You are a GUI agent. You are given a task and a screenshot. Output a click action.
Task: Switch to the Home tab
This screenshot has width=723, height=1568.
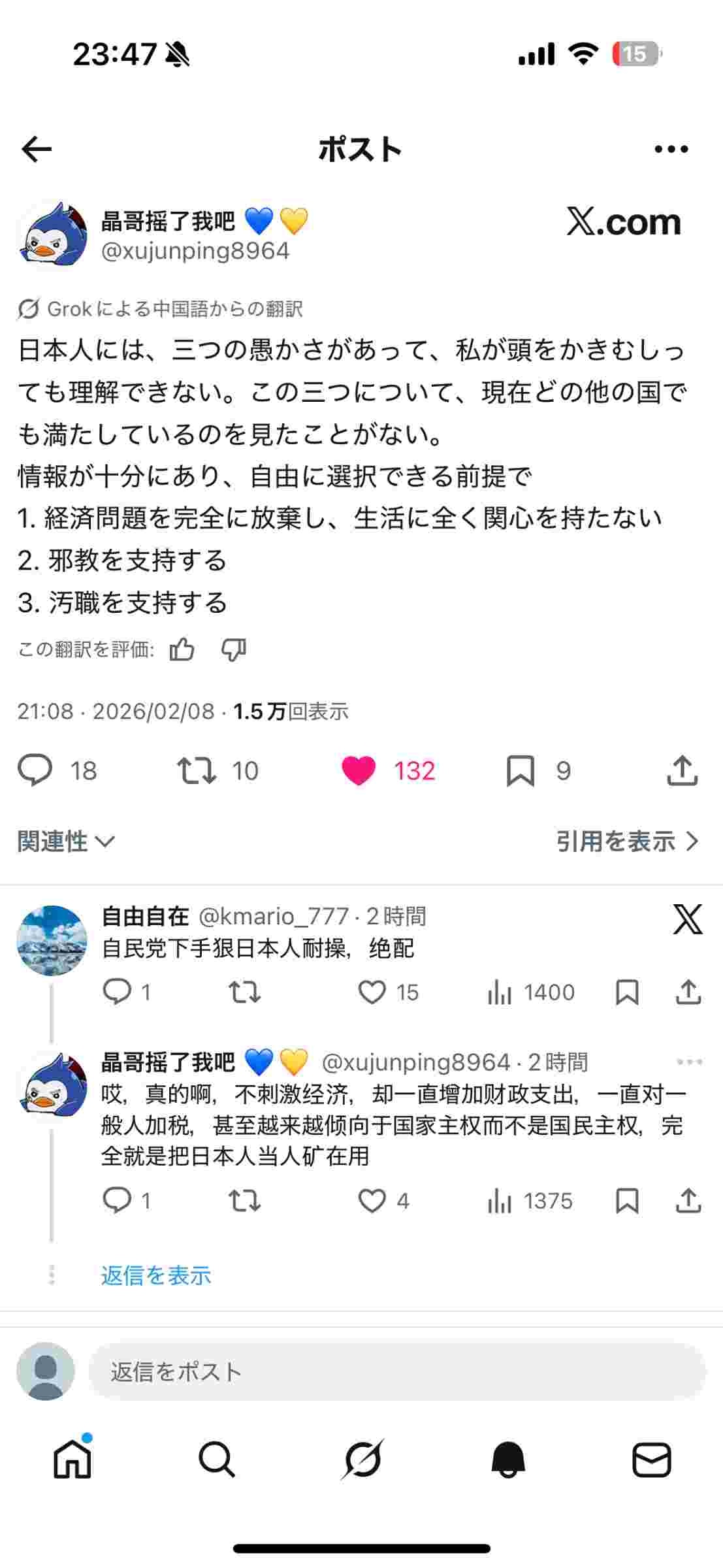coord(72,1459)
